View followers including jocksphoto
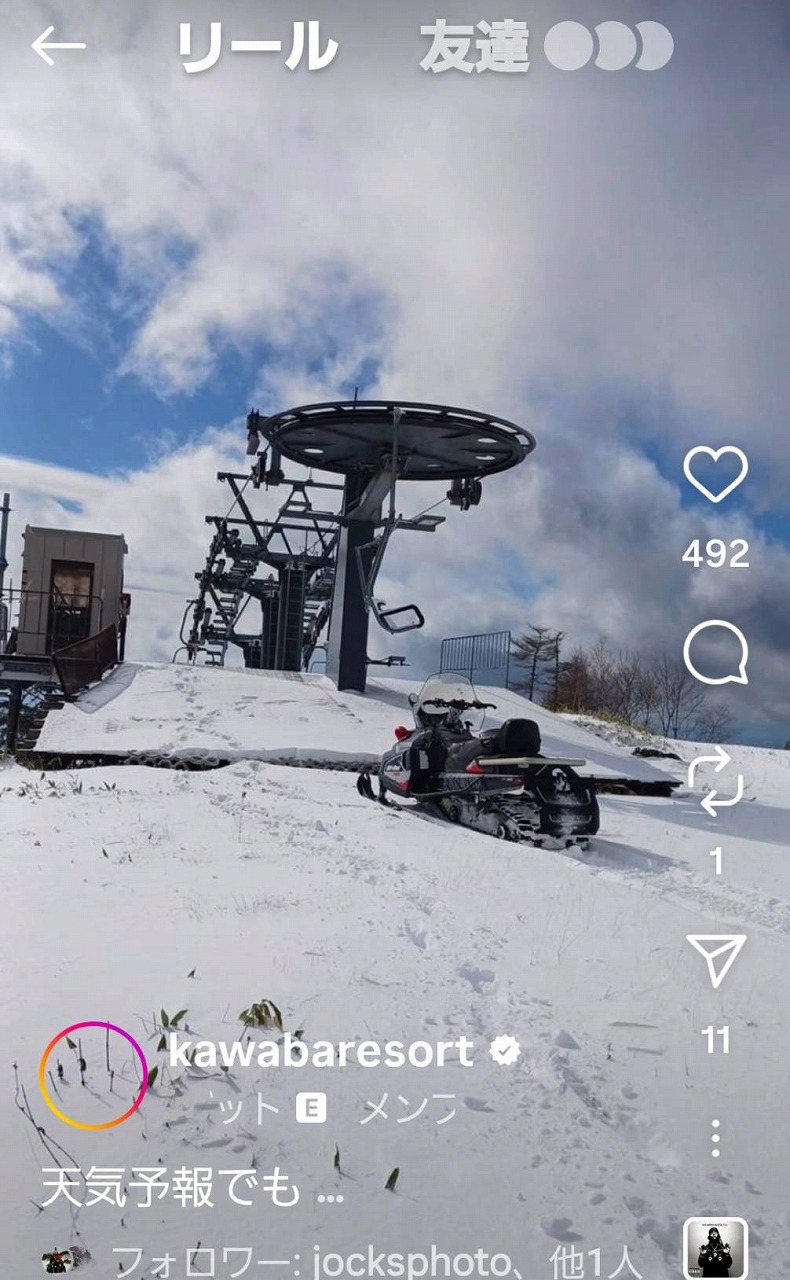790x1280 pixels. coord(375,1262)
